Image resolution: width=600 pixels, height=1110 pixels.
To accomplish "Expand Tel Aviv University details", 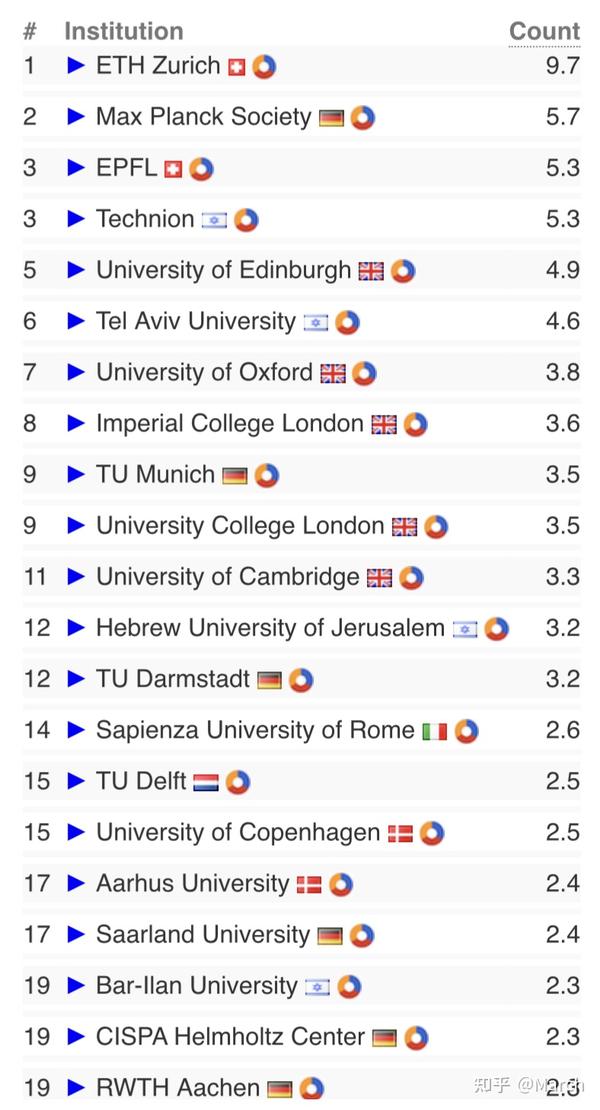I will [76, 321].
